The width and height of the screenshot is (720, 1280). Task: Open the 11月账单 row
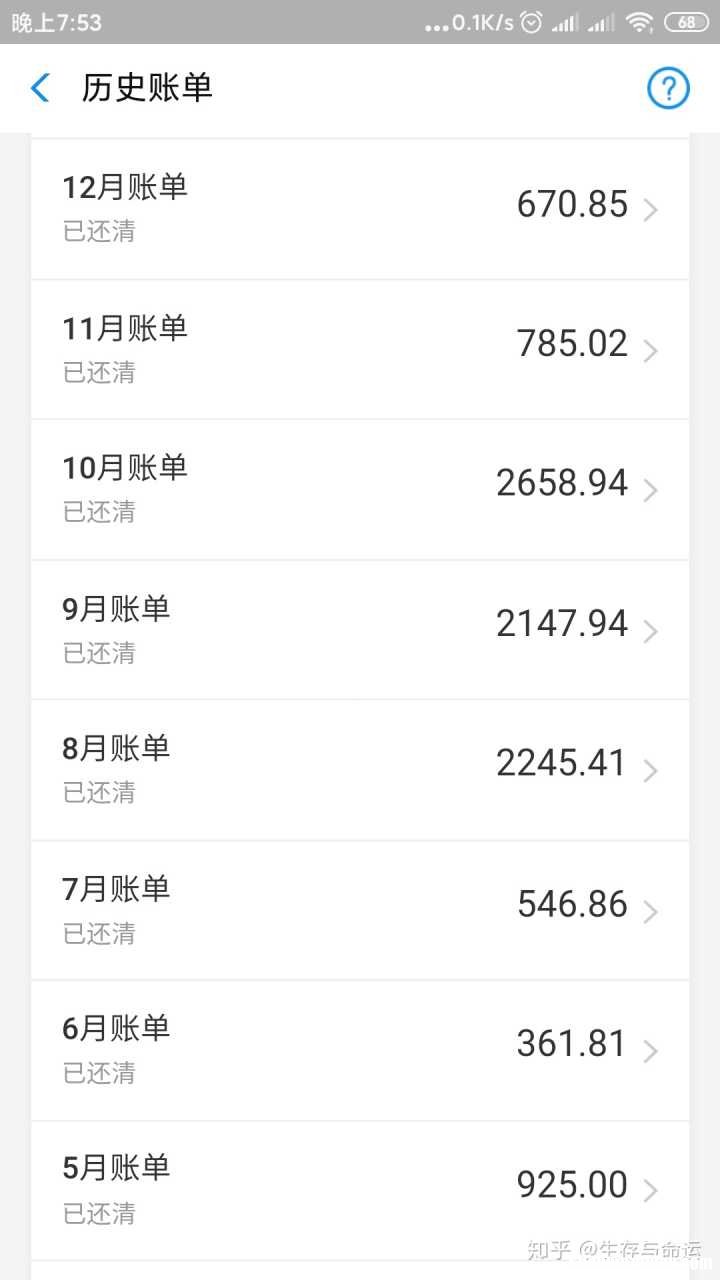(x=360, y=349)
